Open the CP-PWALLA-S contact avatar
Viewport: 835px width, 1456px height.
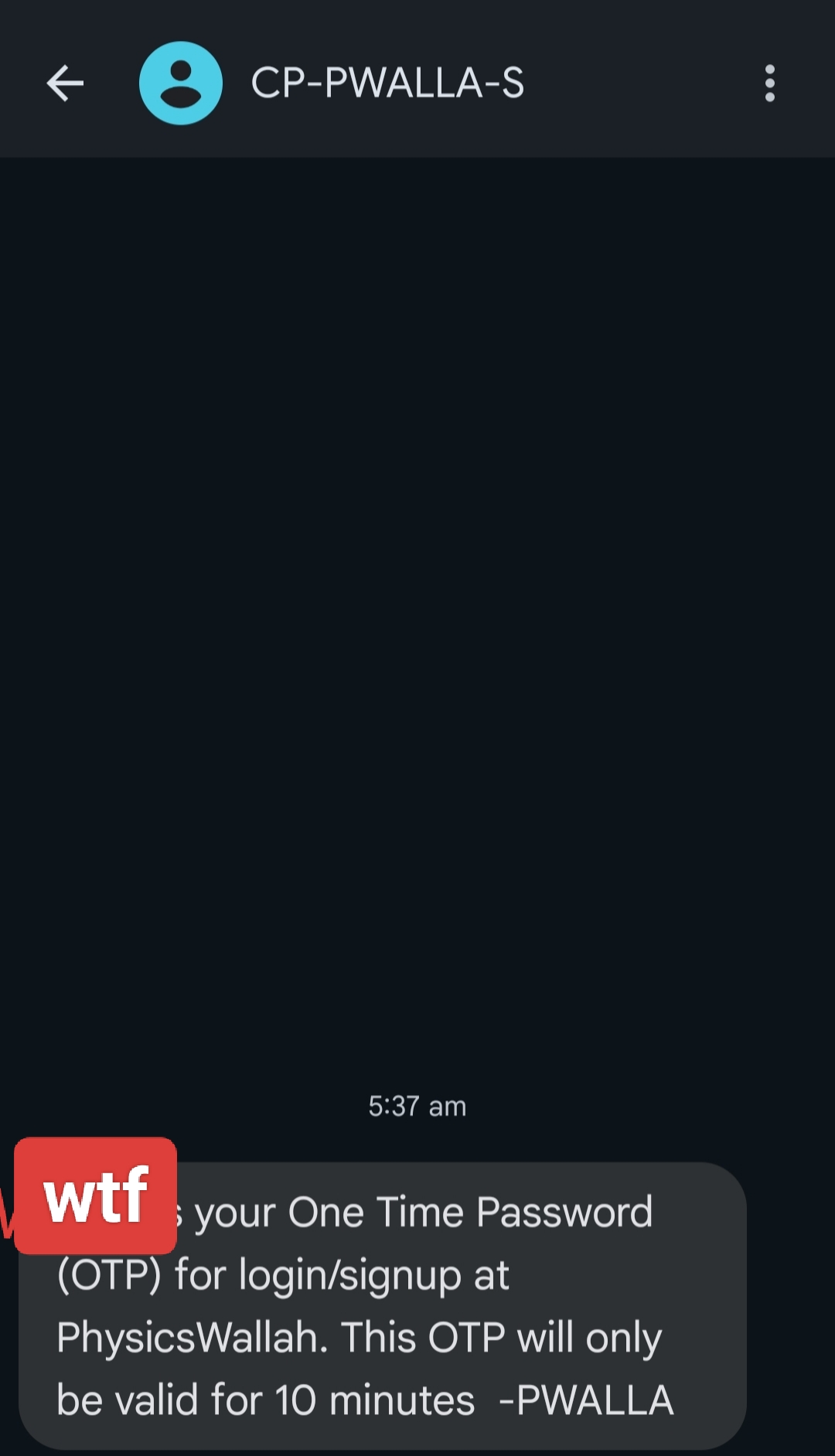pos(181,83)
